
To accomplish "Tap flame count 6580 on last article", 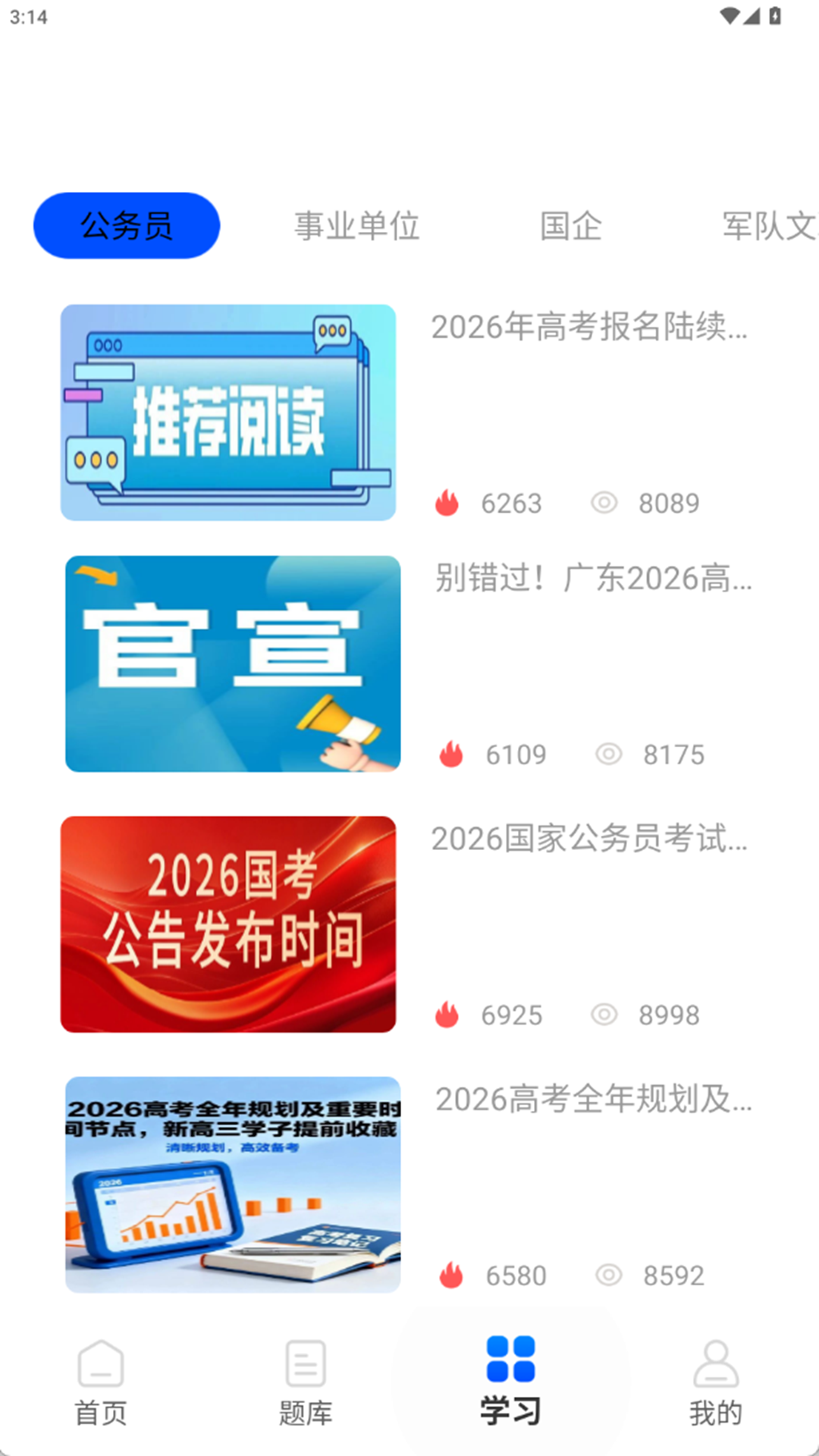I will pos(516,1276).
